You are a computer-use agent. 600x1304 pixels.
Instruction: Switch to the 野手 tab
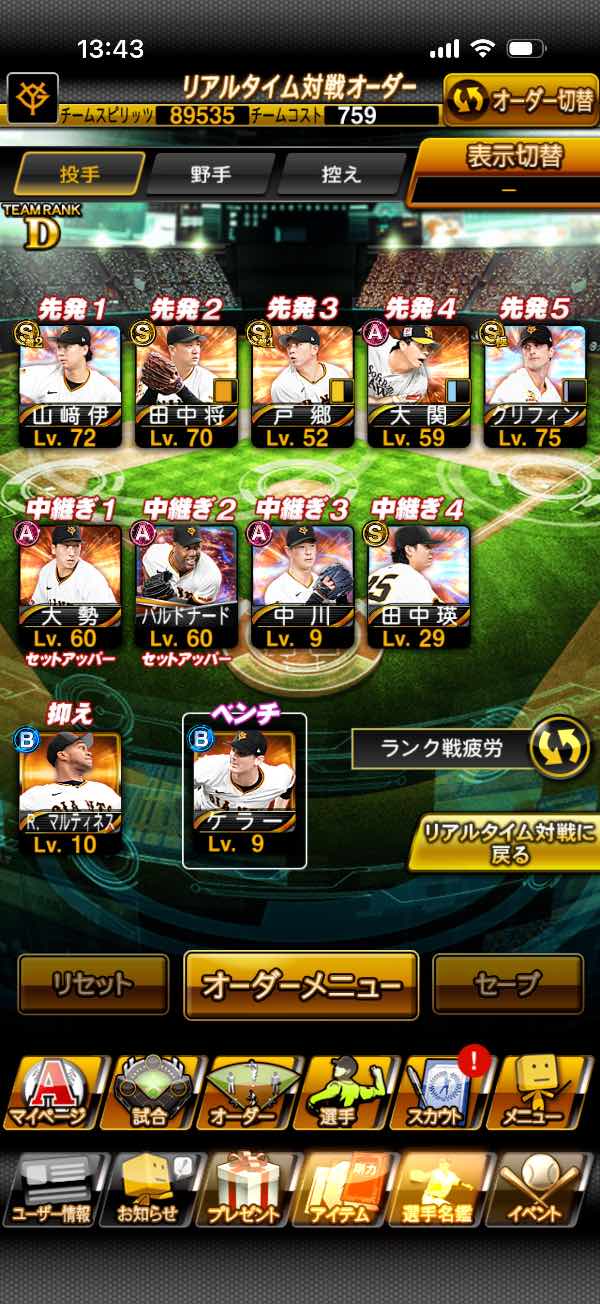209,174
